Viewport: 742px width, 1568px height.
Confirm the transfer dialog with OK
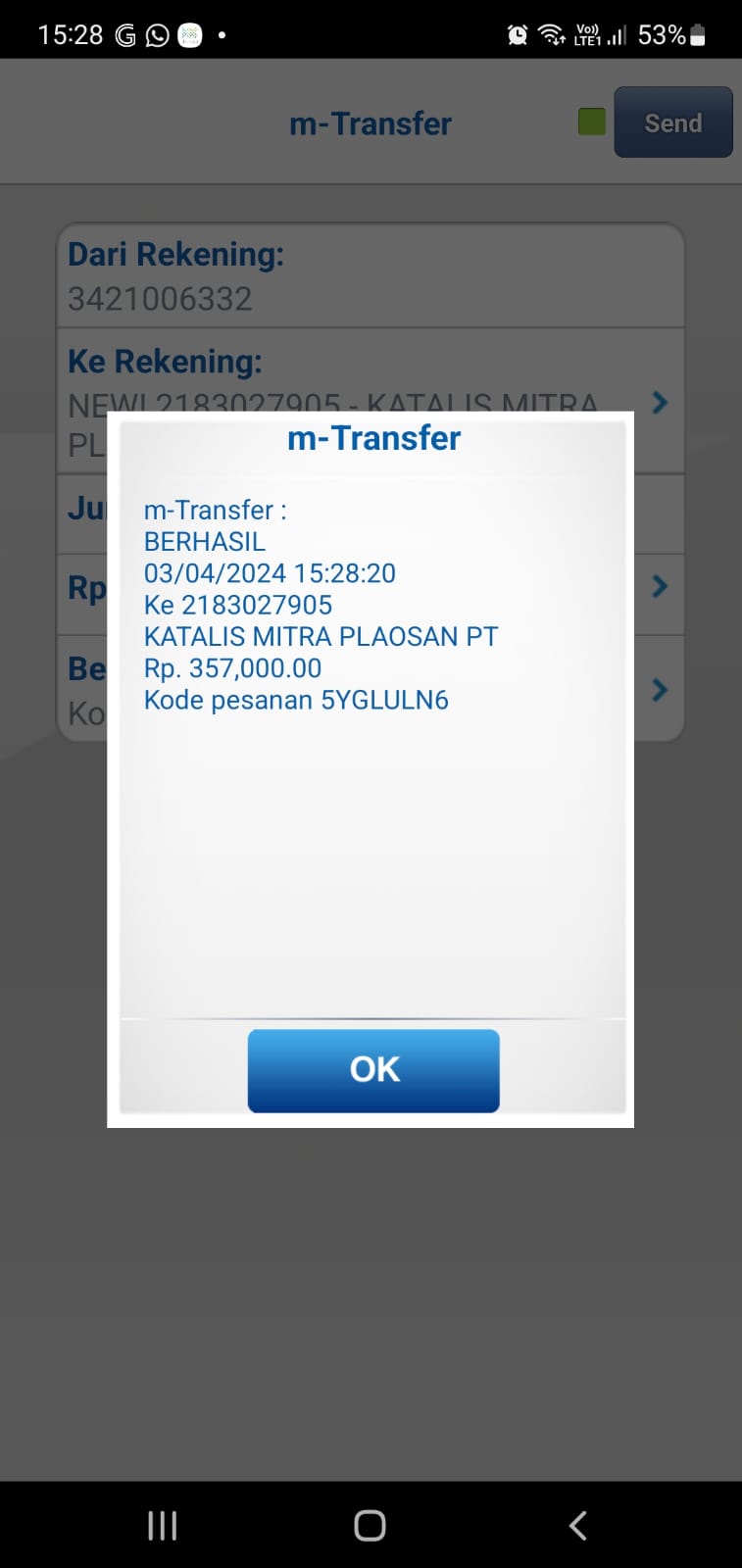point(373,1070)
